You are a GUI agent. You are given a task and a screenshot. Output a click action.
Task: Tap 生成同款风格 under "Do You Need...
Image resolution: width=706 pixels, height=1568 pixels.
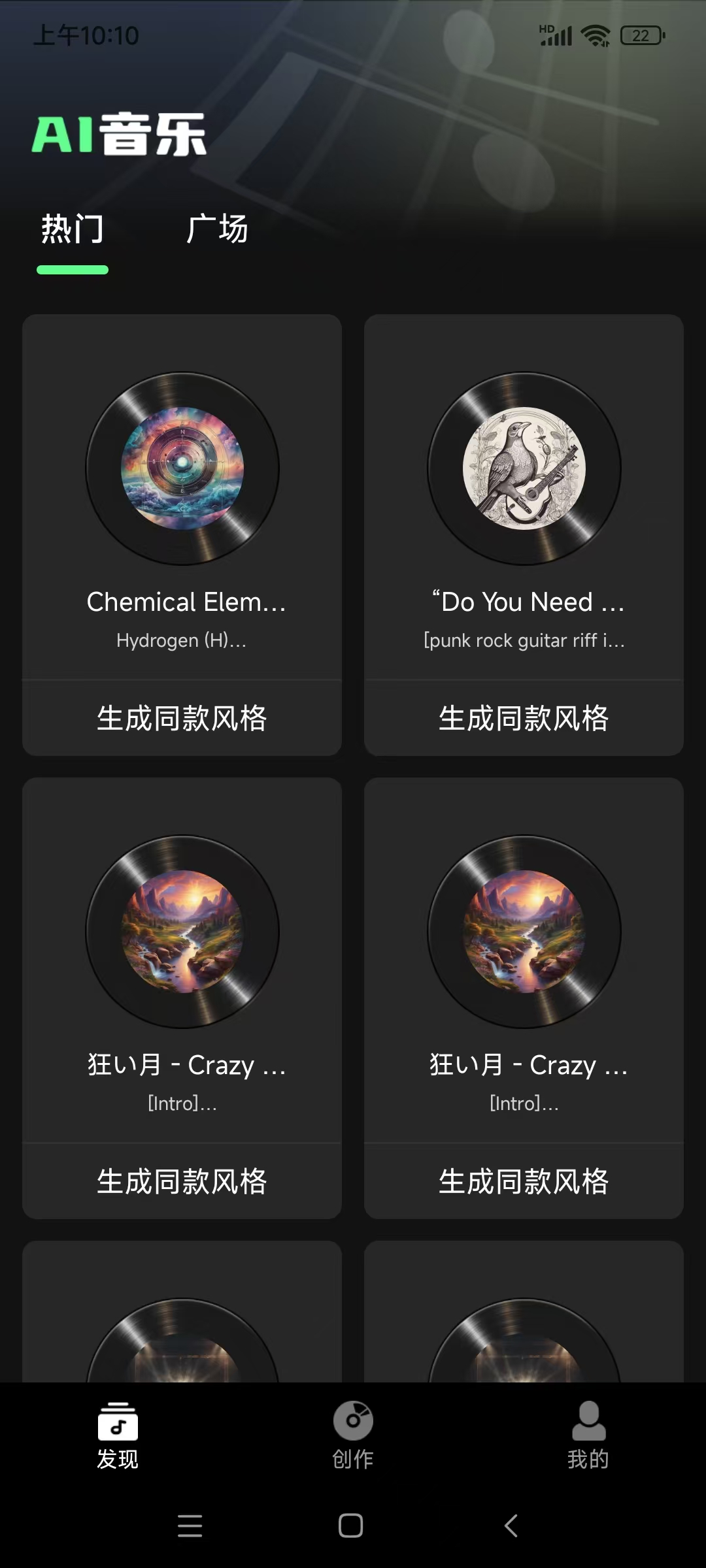[524, 718]
